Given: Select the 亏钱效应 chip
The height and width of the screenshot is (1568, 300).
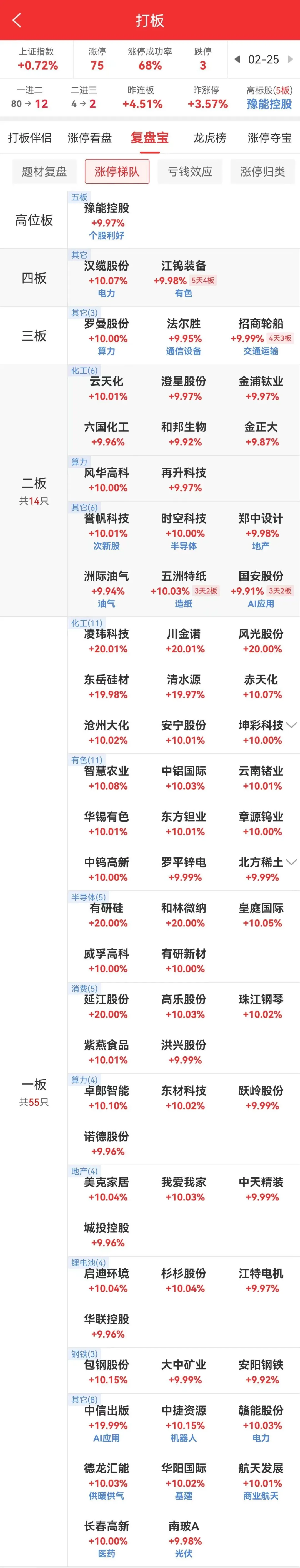Looking at the screenshot, I should (190, 172).
